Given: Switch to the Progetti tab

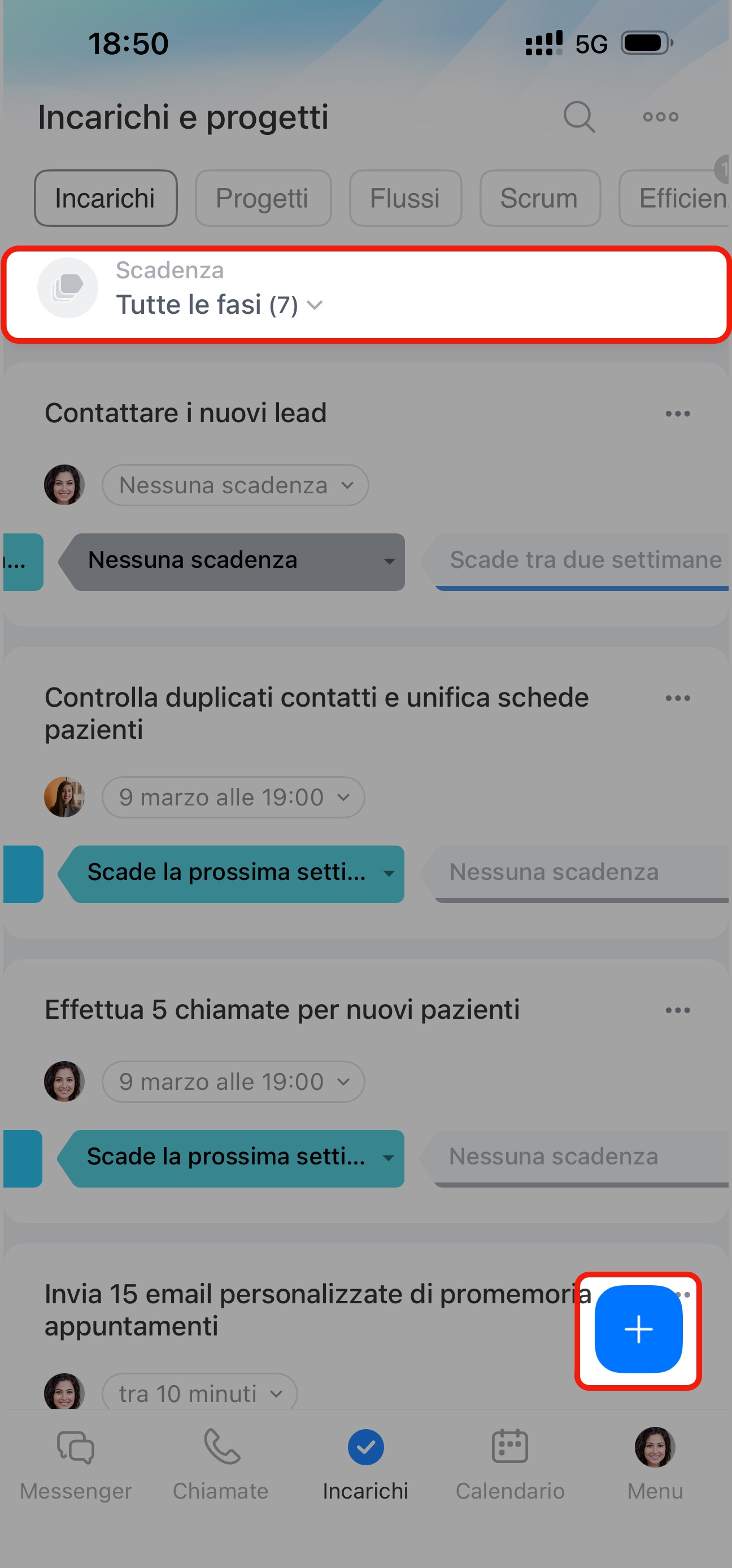Looking at the screenshot, I should pos(263,199).
